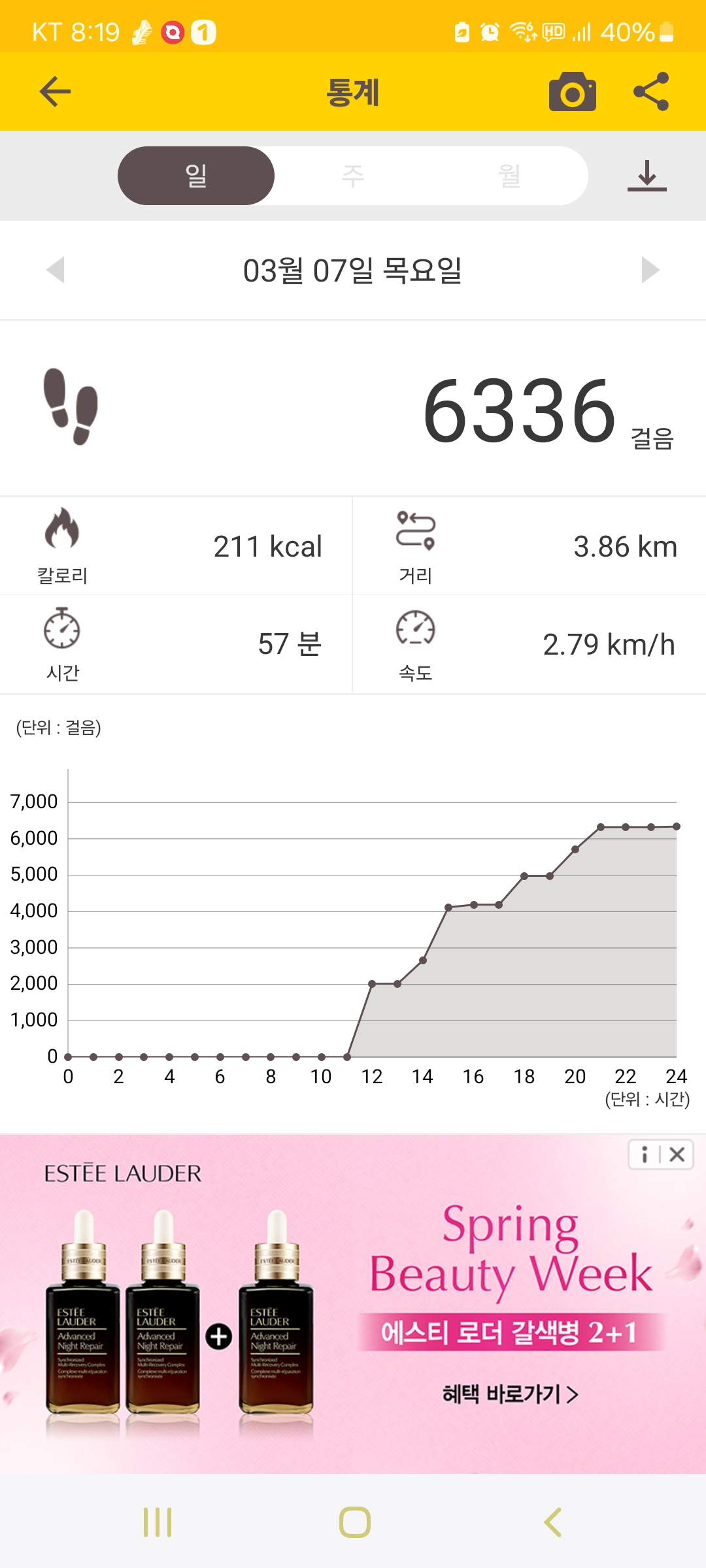Open the camera icon in header

572,91
